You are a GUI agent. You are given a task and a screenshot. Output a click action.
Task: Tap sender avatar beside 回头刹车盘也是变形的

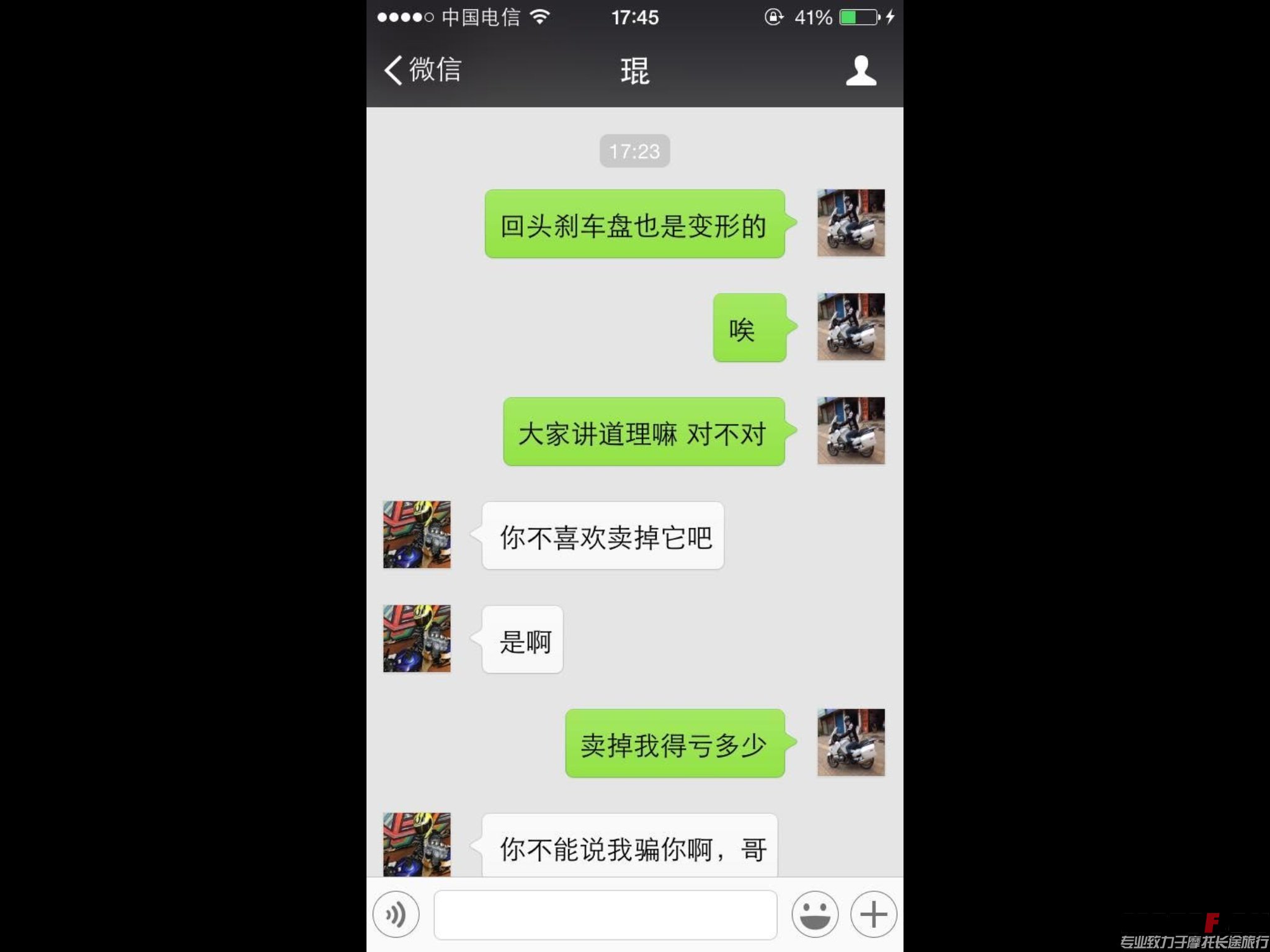point(851,223)
